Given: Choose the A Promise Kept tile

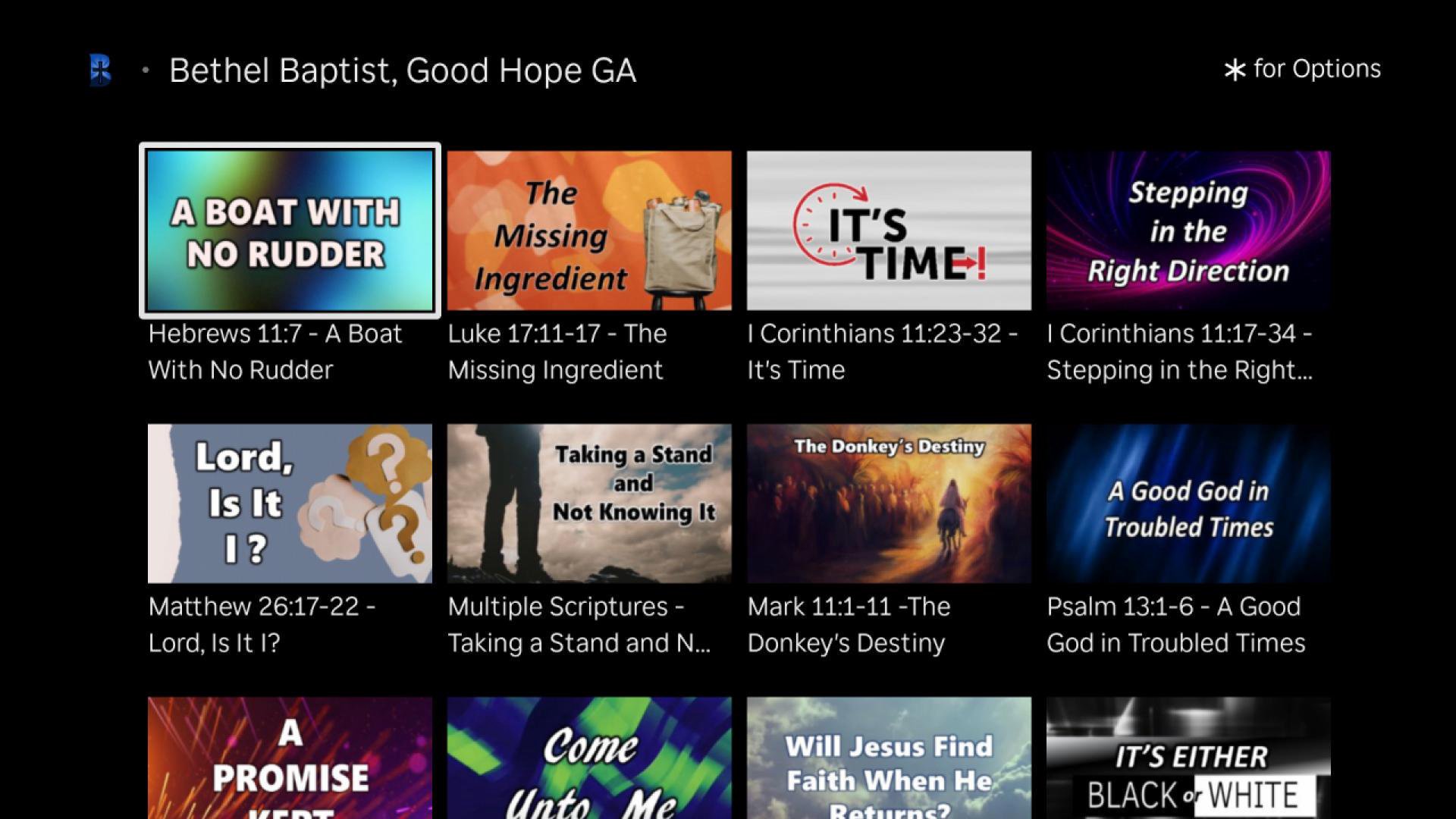Looking at the screenshot, I should [290, 758].
